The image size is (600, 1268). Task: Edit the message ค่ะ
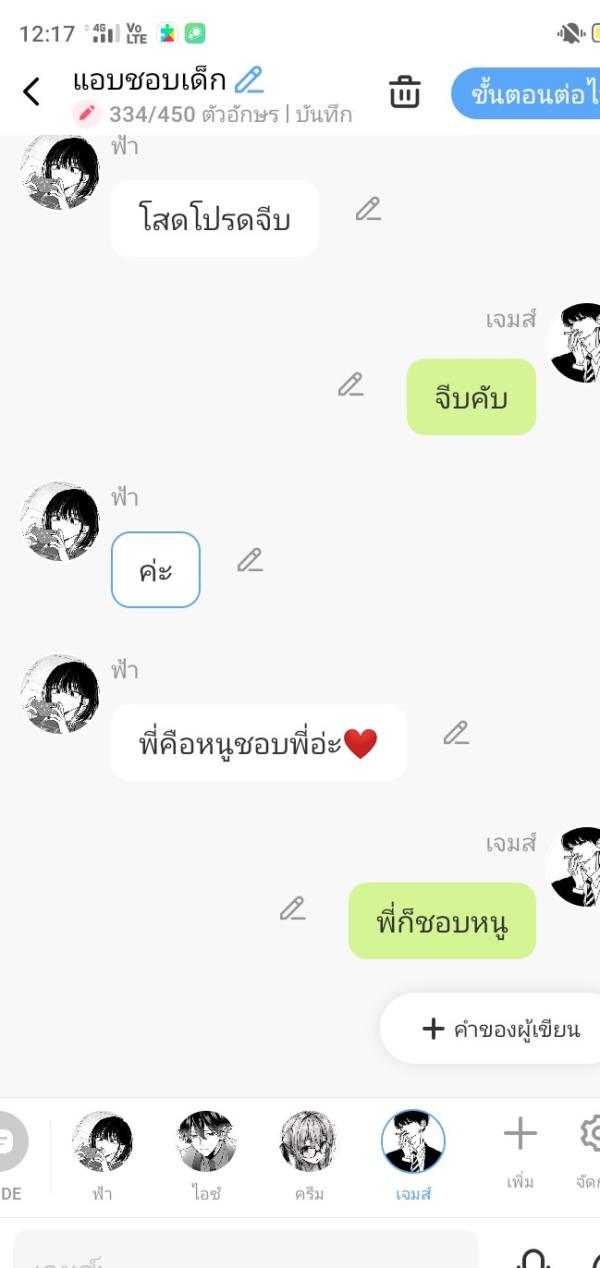click(x=250, y=560)
